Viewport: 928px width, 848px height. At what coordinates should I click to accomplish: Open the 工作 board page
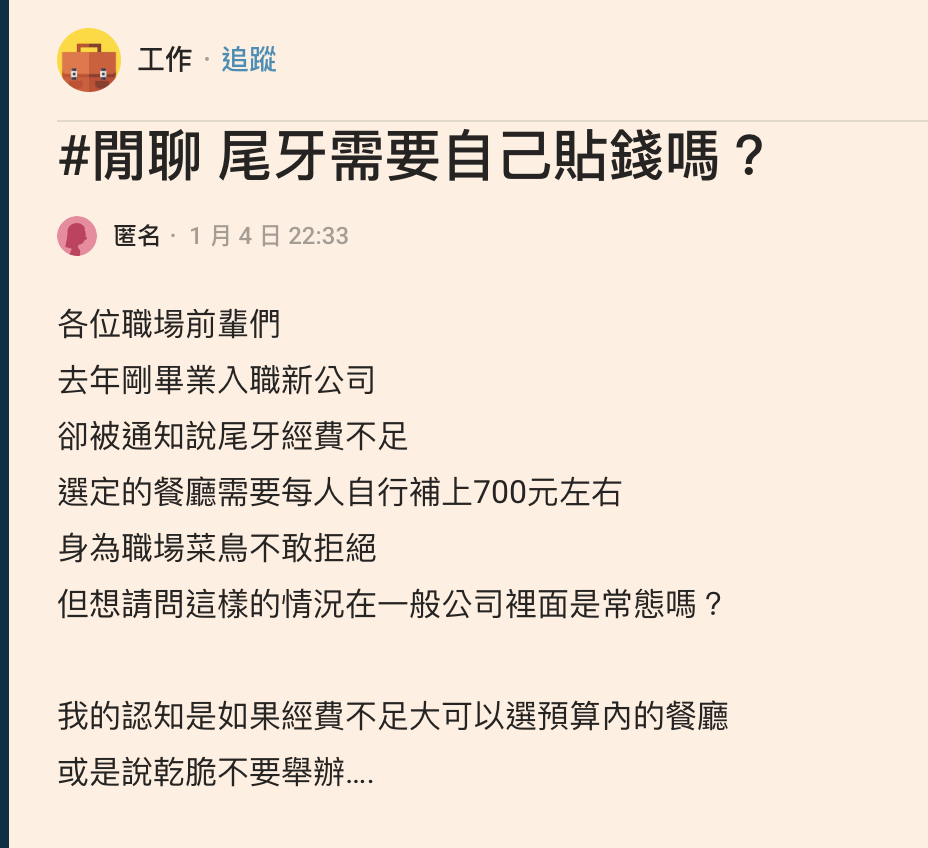point(165,60)
